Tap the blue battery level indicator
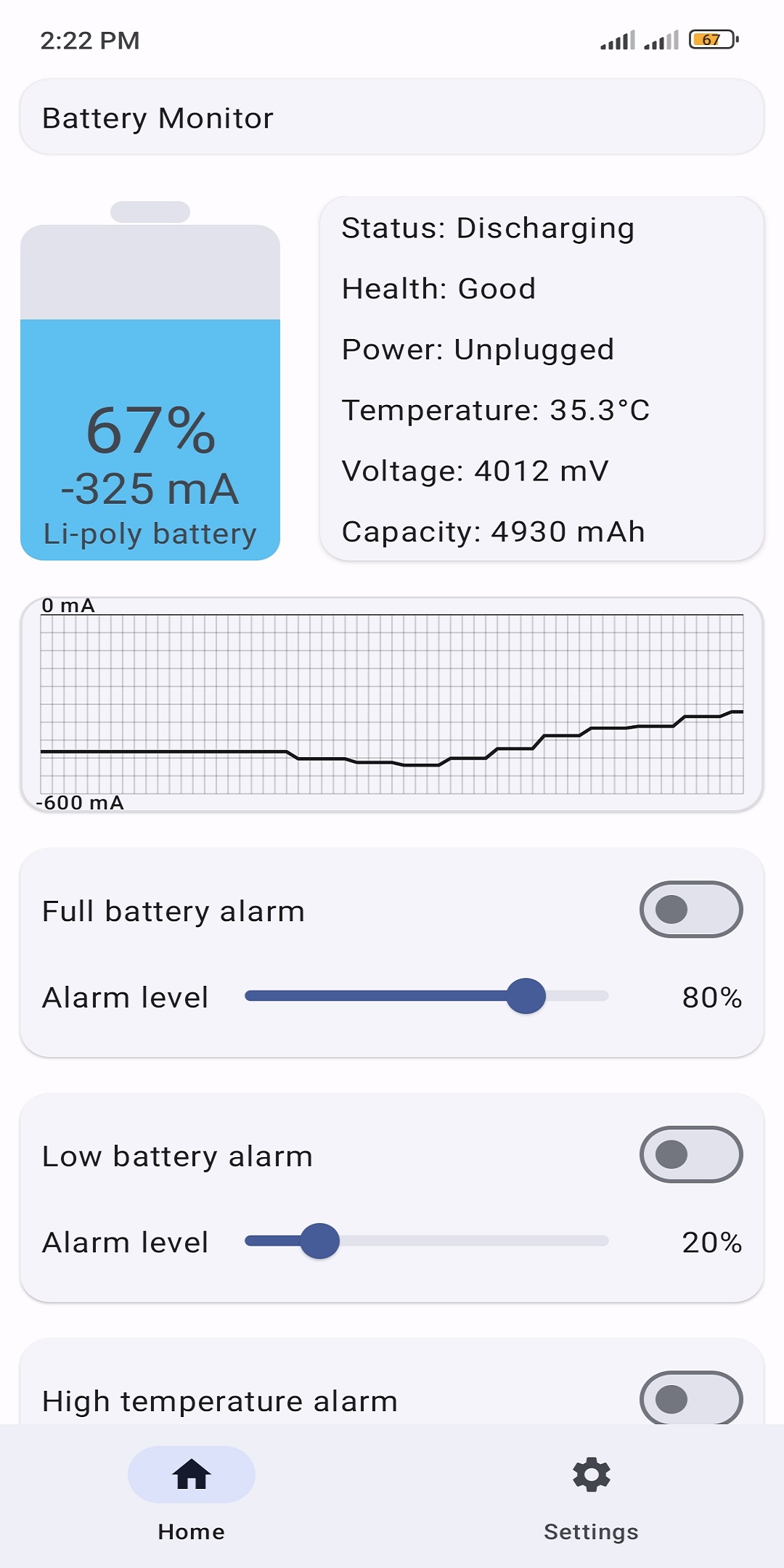 click(149, 436)
